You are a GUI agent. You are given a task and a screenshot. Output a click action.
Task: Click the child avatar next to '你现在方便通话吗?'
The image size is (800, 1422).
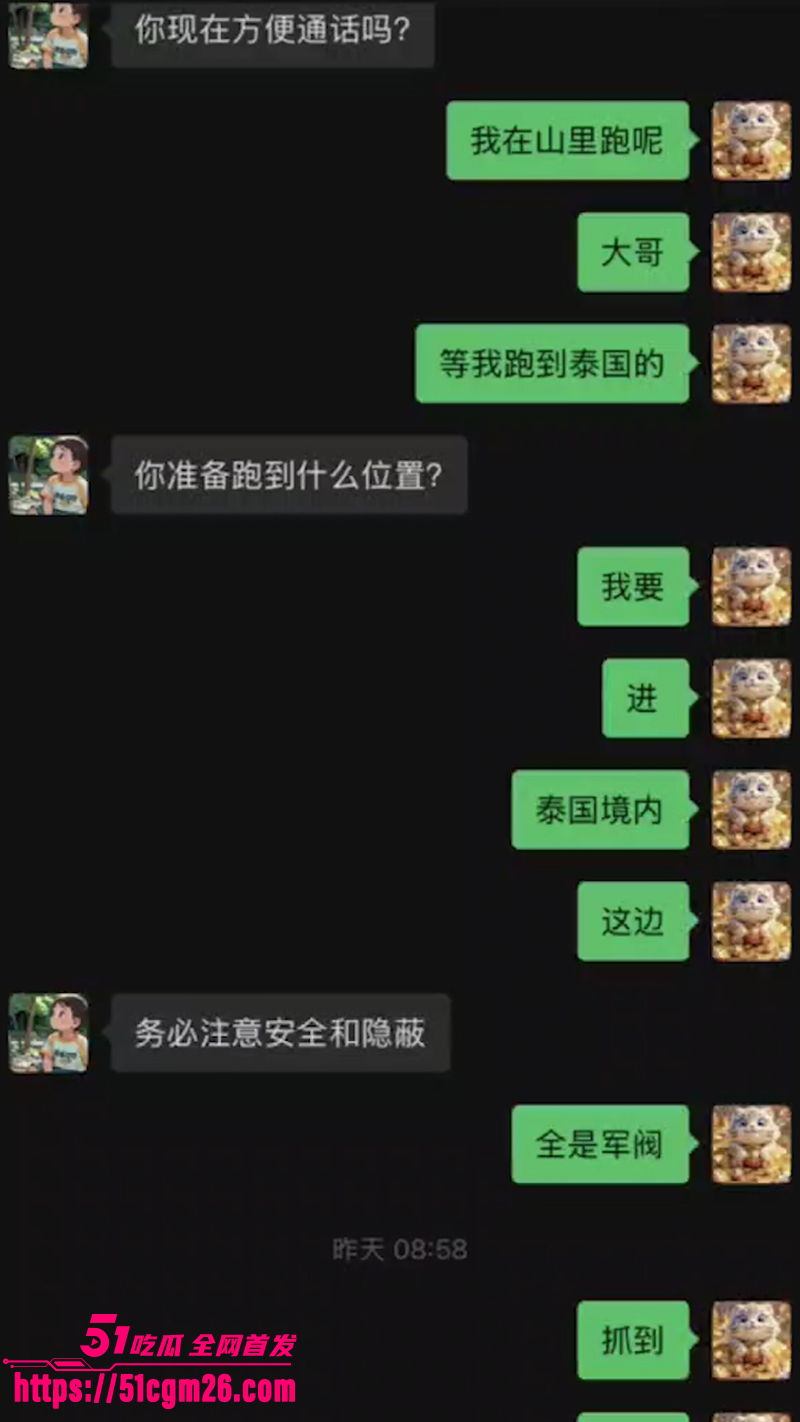click(x=47, y=35)
